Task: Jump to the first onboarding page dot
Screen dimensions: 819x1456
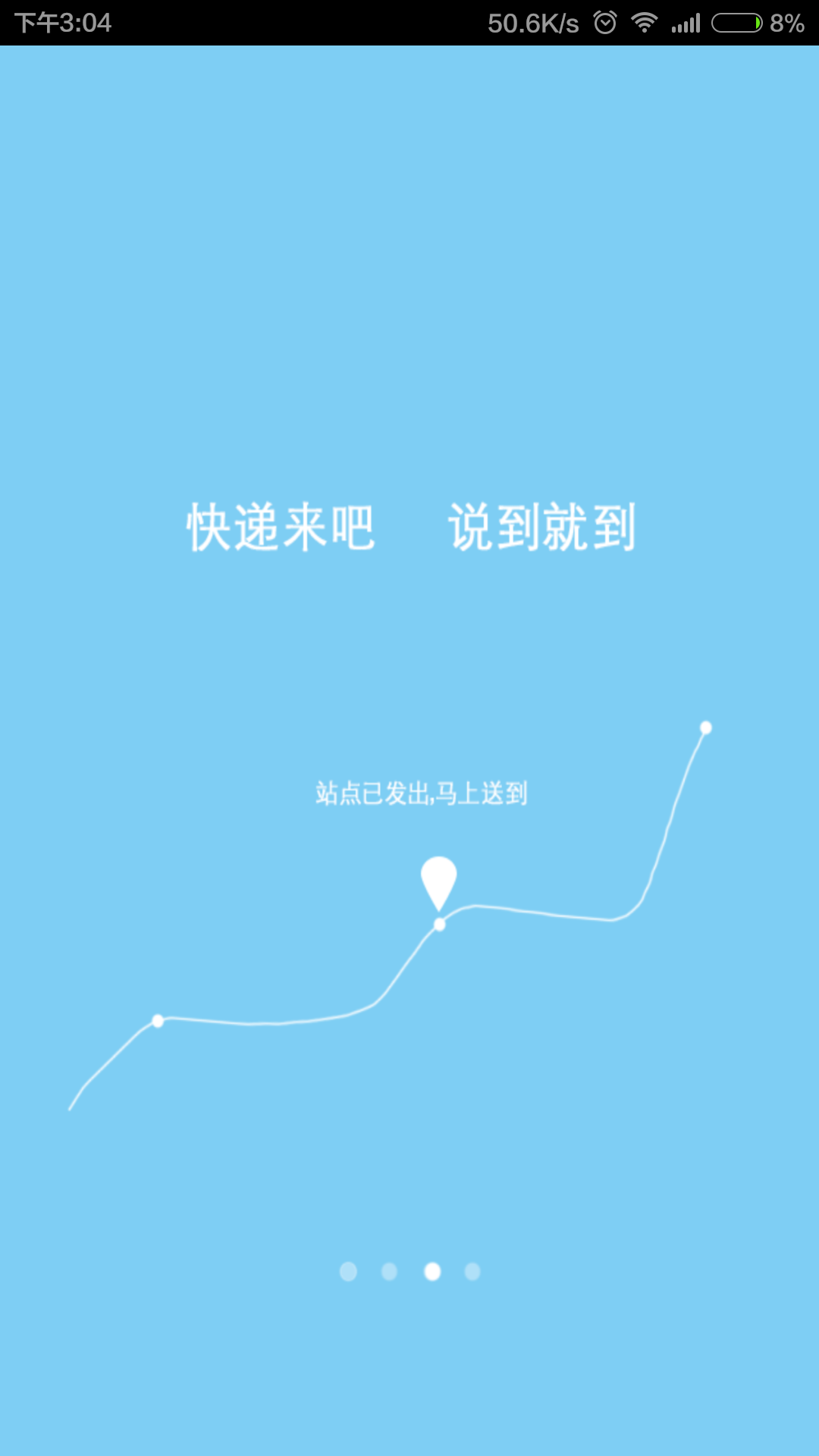Action: (x=348, y=1272)
